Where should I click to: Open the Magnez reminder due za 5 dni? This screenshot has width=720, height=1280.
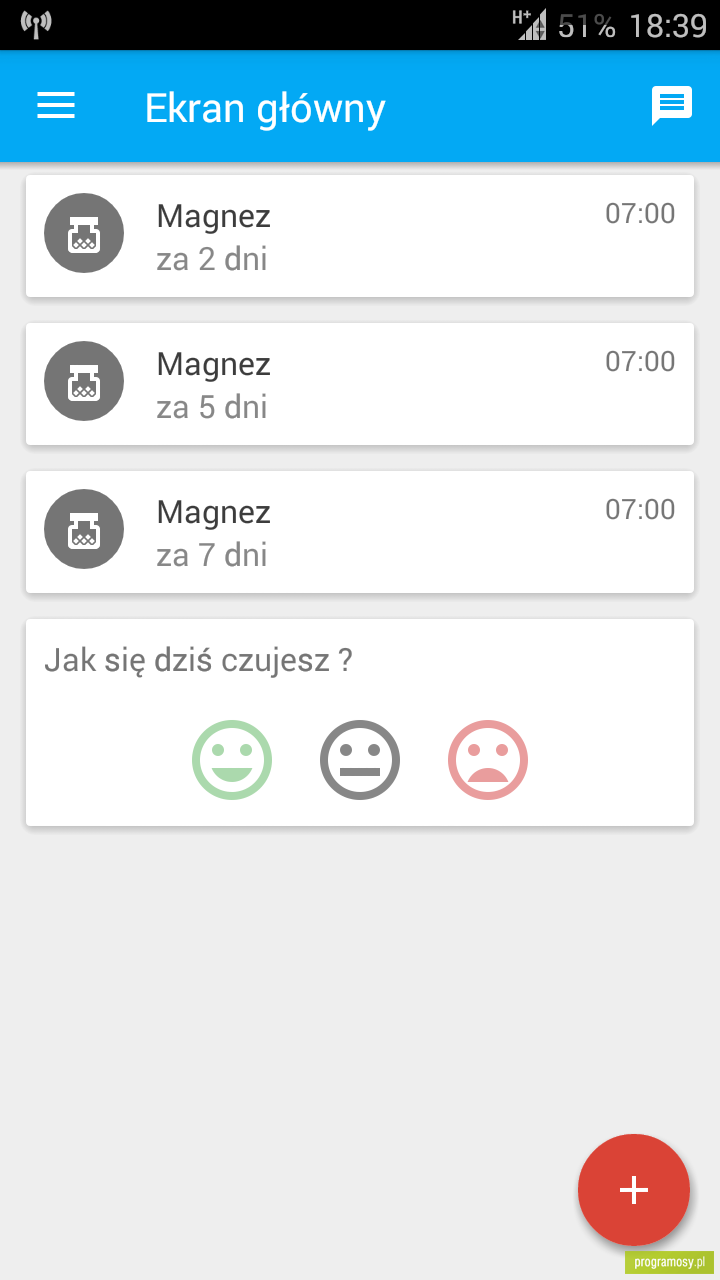click(360, 384)
